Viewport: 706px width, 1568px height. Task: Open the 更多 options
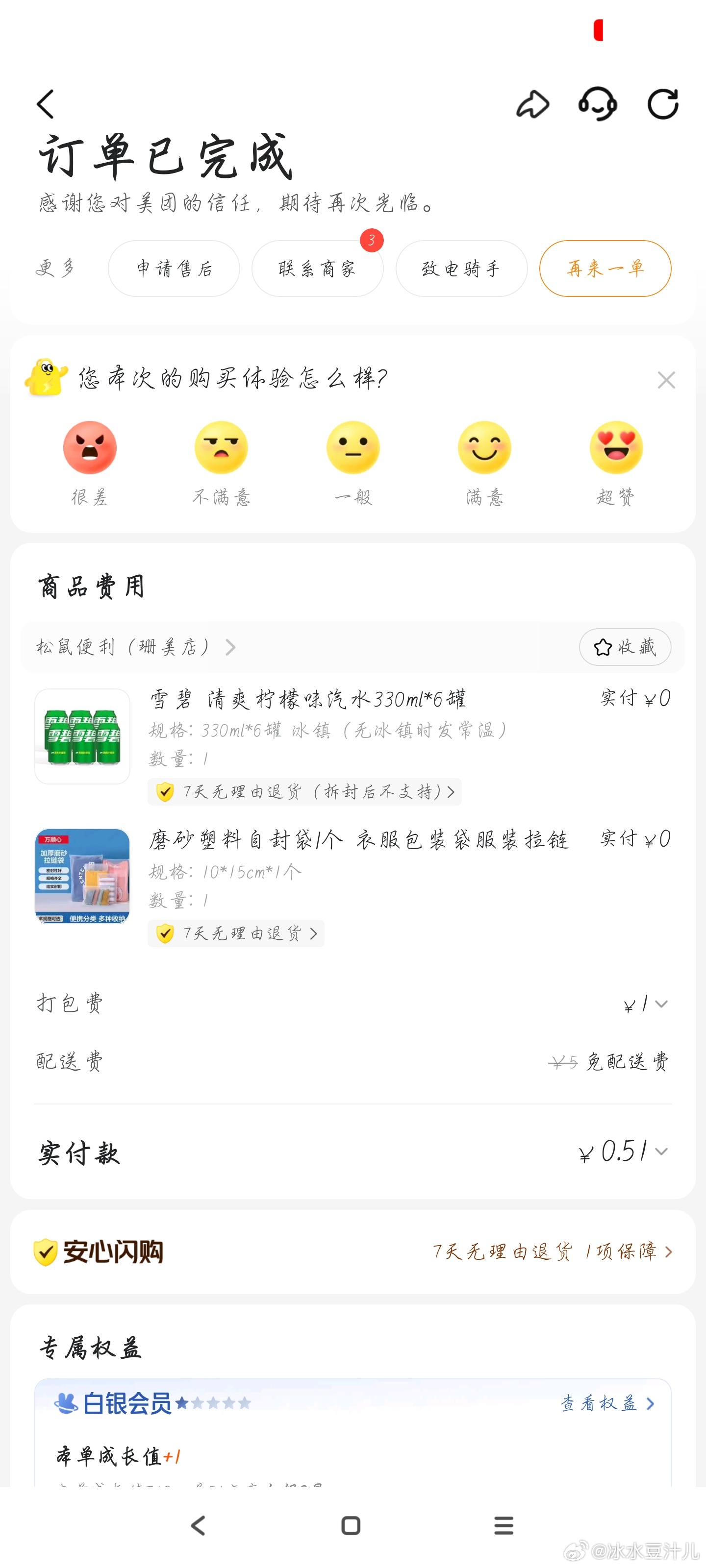click(x=55, y=268)
